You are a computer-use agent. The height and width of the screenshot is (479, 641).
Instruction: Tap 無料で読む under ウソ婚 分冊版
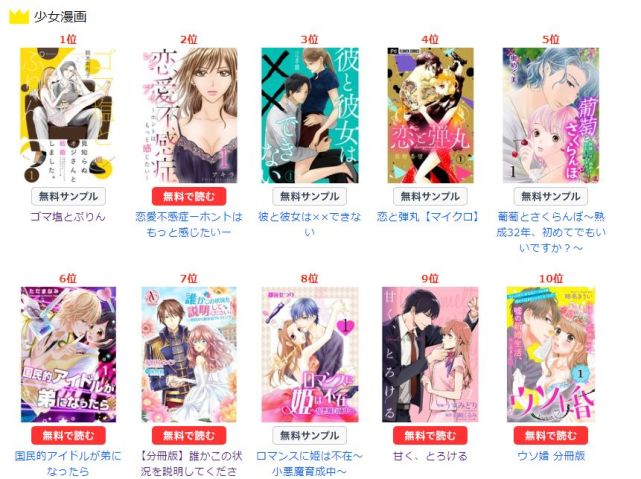[x=551, y=436]
